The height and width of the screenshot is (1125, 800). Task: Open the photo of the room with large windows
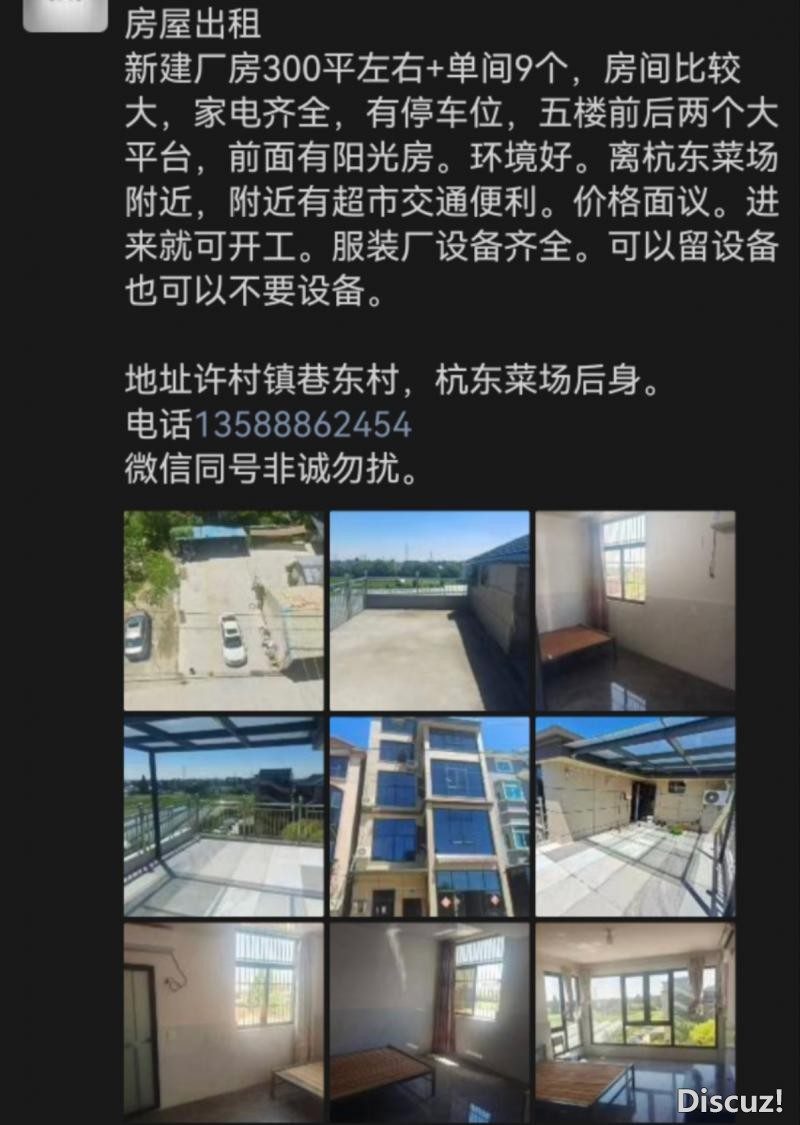click(635, 1020)
